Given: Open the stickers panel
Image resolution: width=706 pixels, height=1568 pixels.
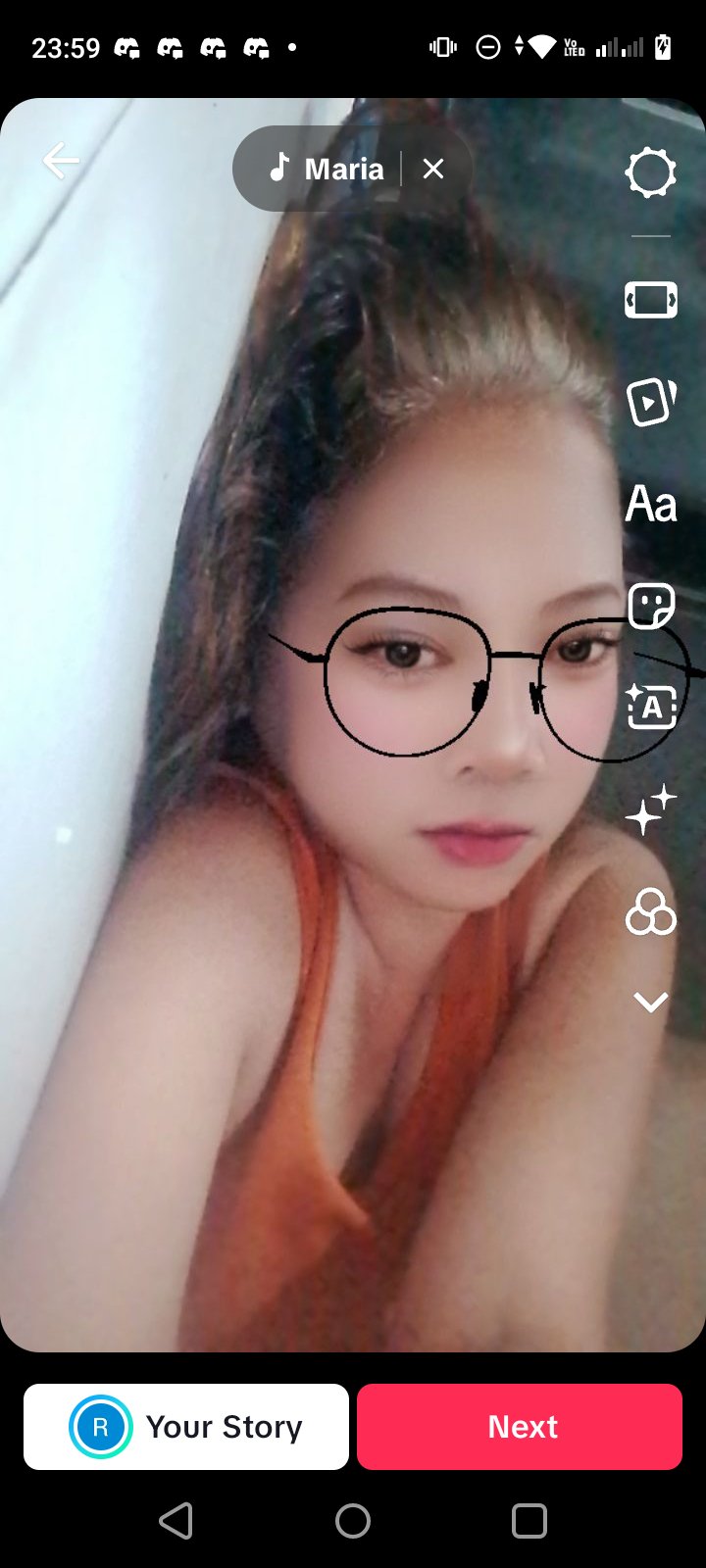Looking at the screenshot, I should pos(651,606).
